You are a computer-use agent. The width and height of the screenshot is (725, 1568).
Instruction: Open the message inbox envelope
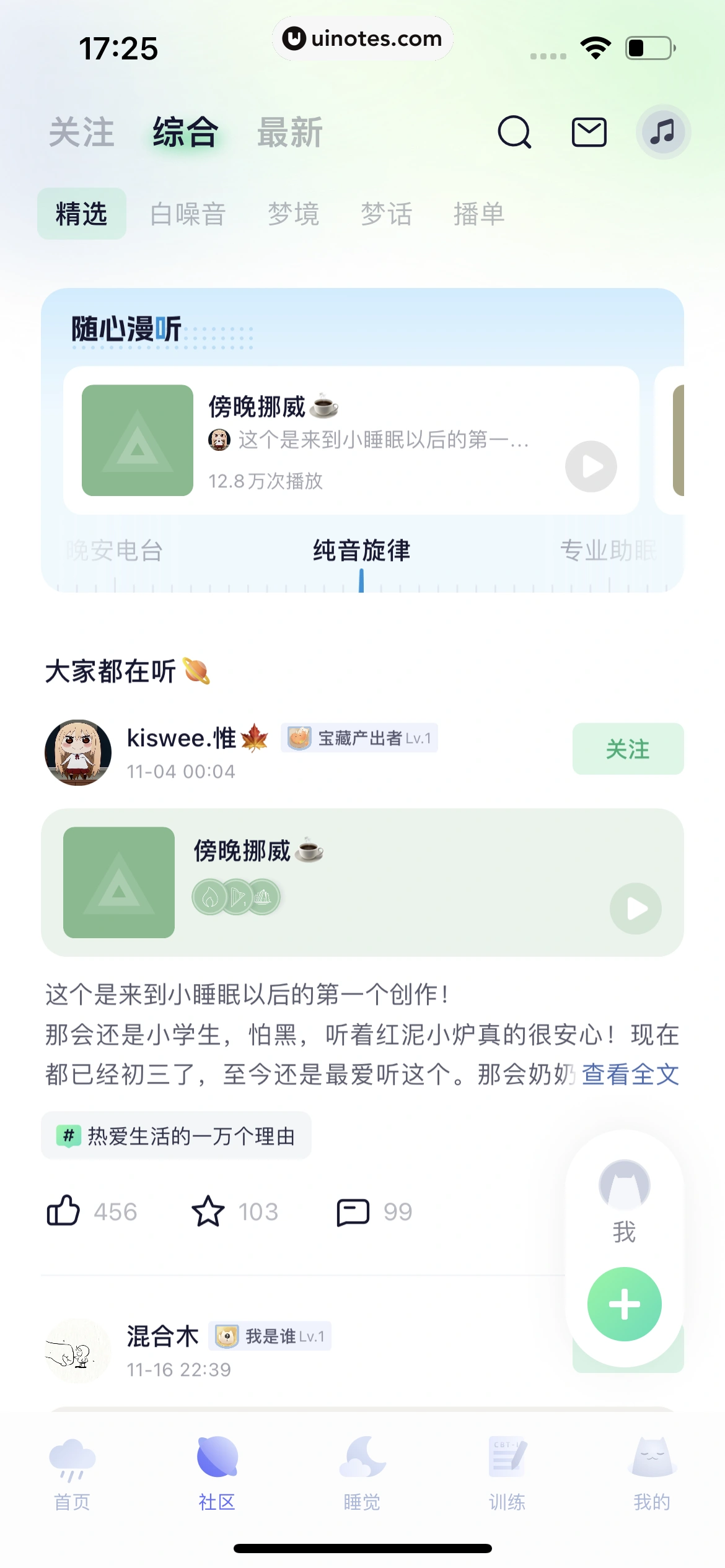pyautogui.click(x=588, y=133)
